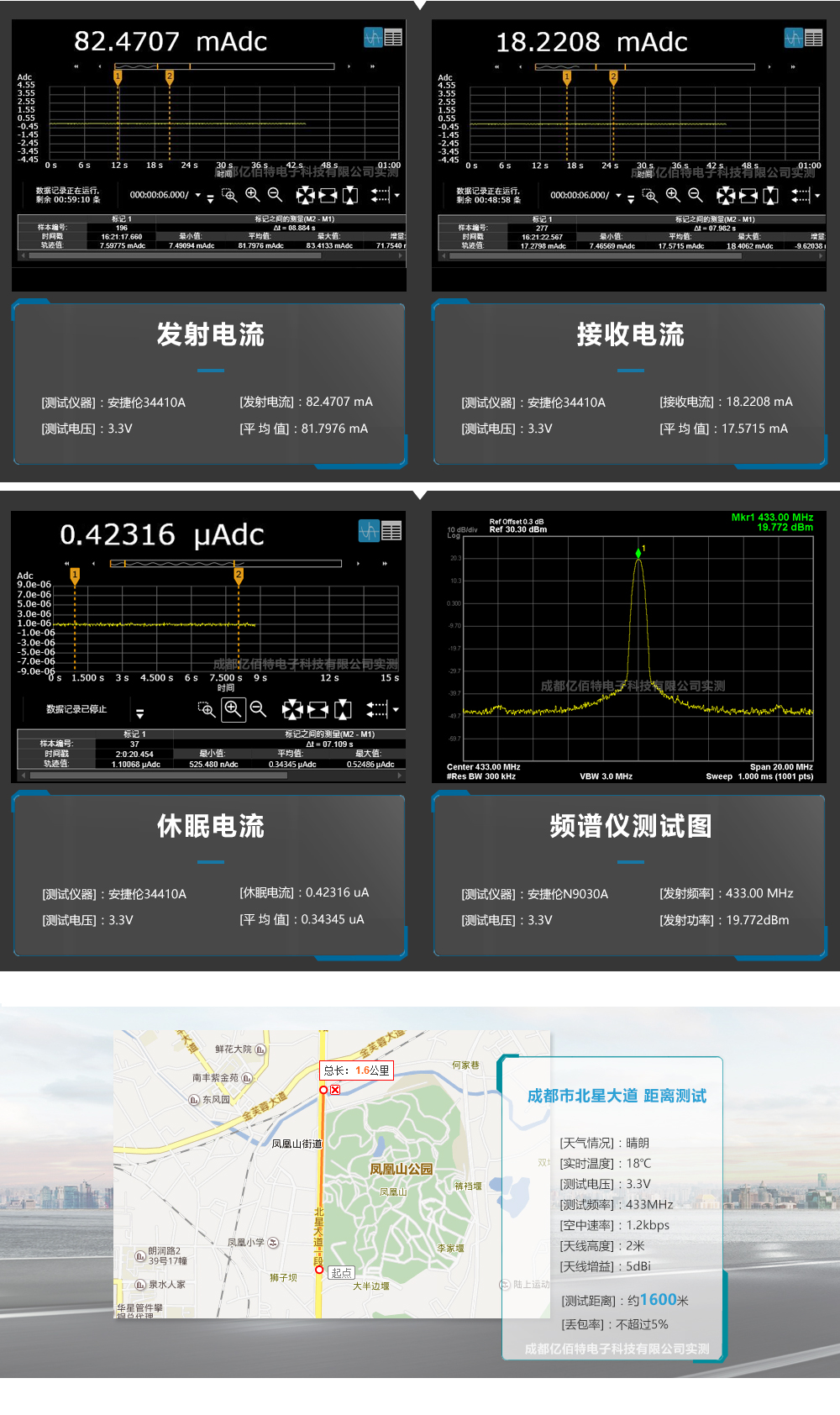Select the vertical-fit icon on the transmit current toolbar
840x1415 pixels.
[x=349, y=195]
